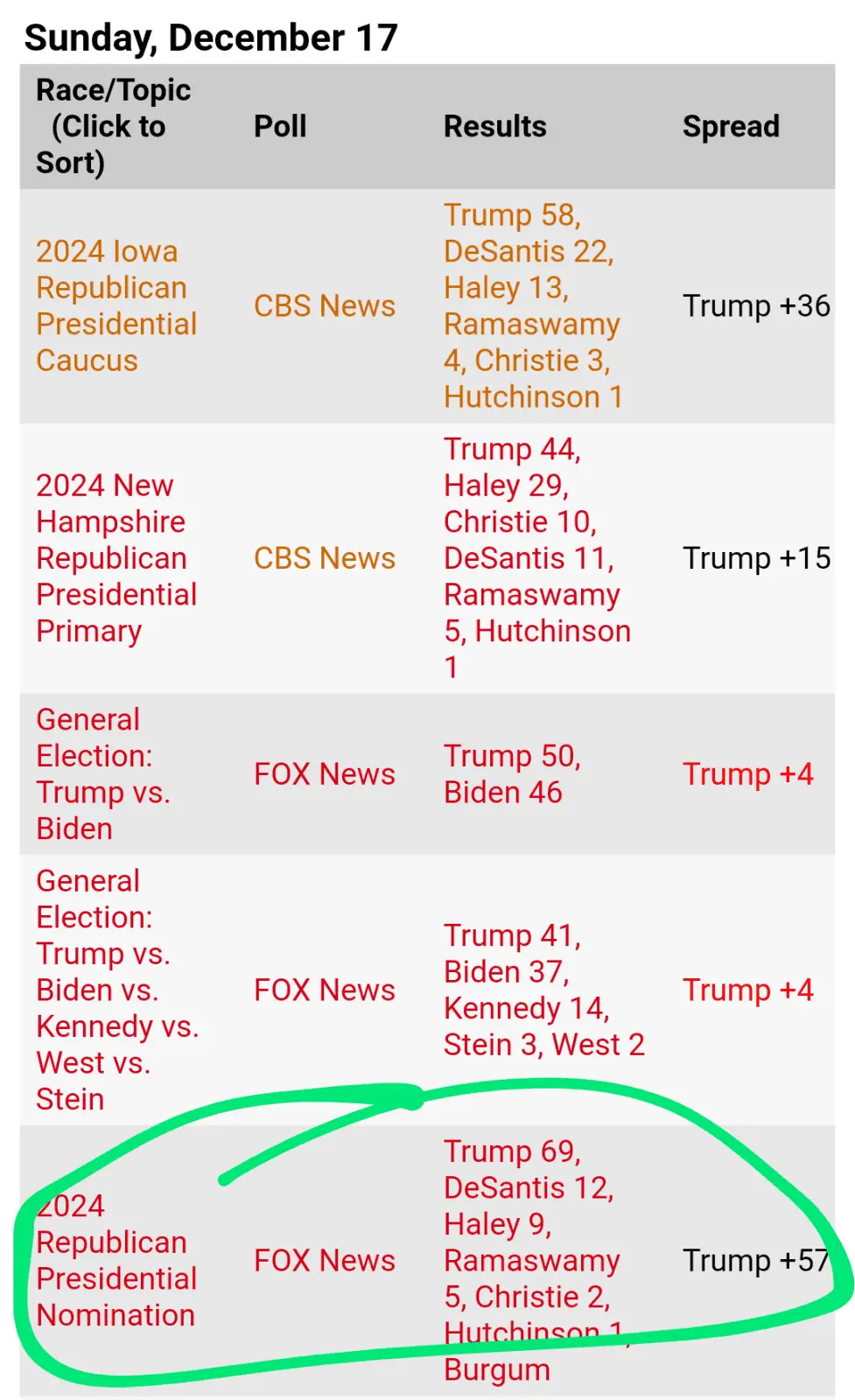Open 2024 Iowa Republican Presidential Caucus link

pos(116,306)
